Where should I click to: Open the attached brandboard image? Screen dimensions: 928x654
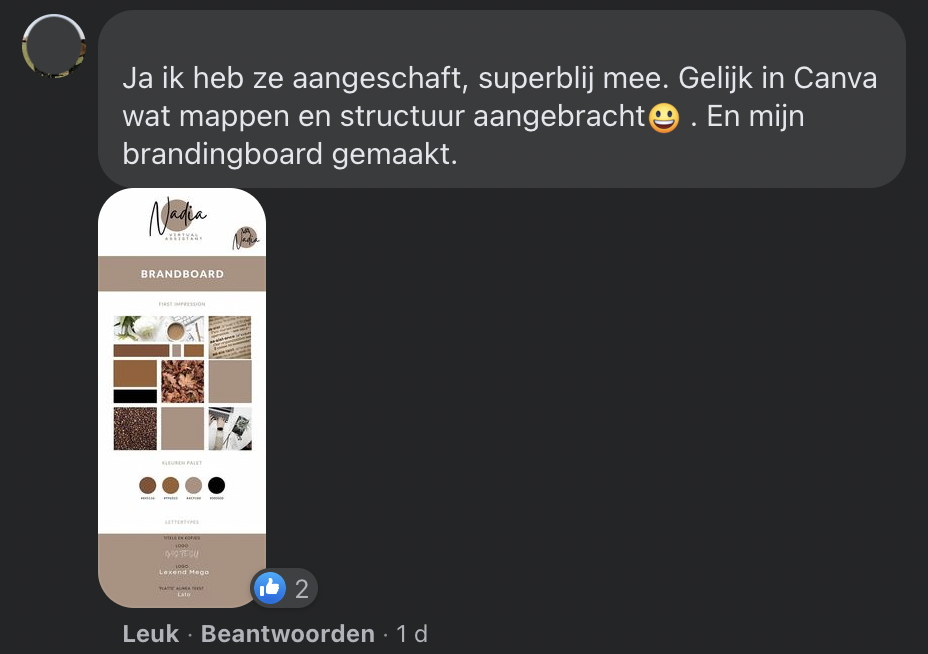pos(182,397)
